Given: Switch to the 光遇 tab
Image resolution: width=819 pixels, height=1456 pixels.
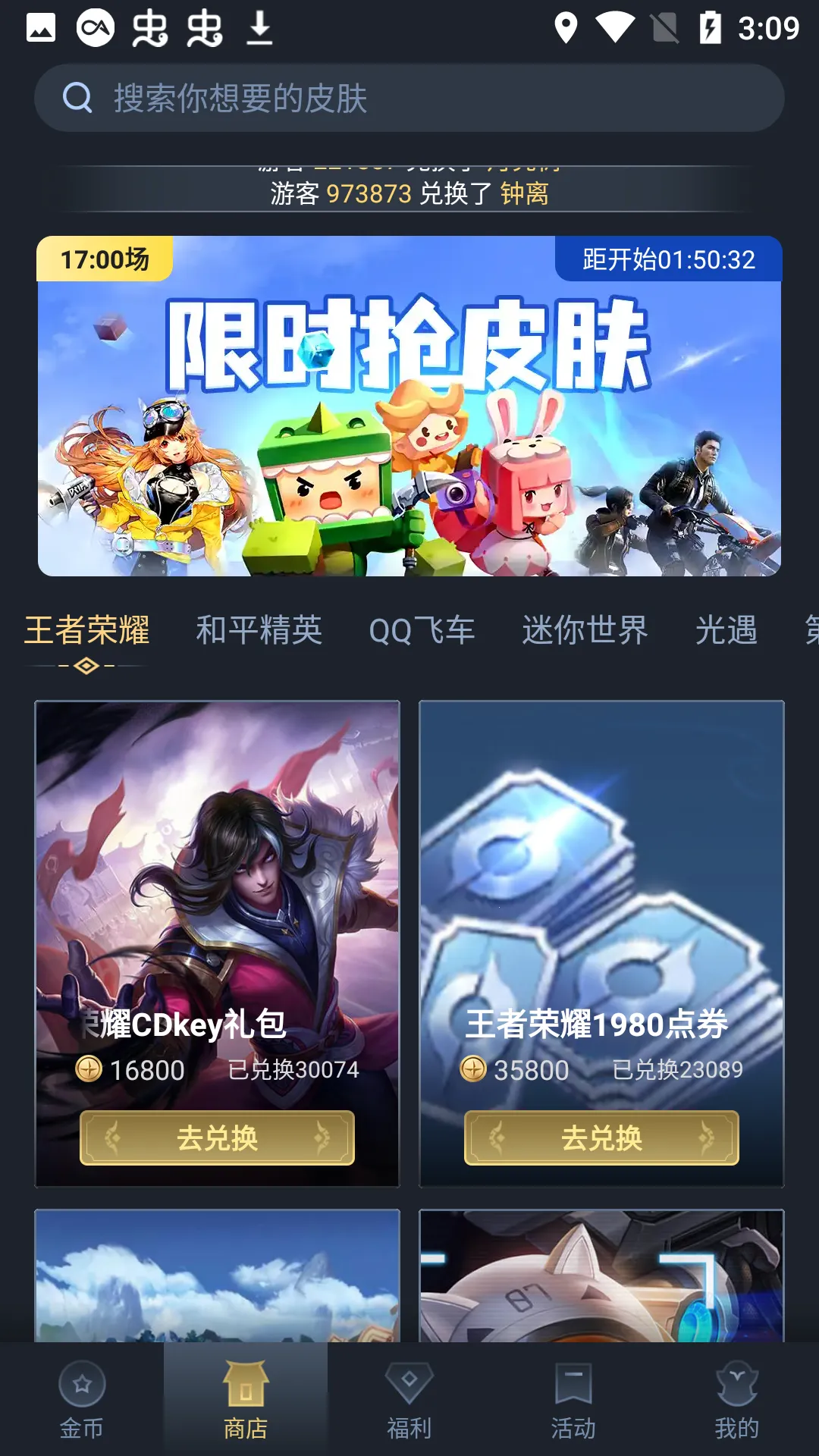Looking at the screenshot, I should 726,631.
